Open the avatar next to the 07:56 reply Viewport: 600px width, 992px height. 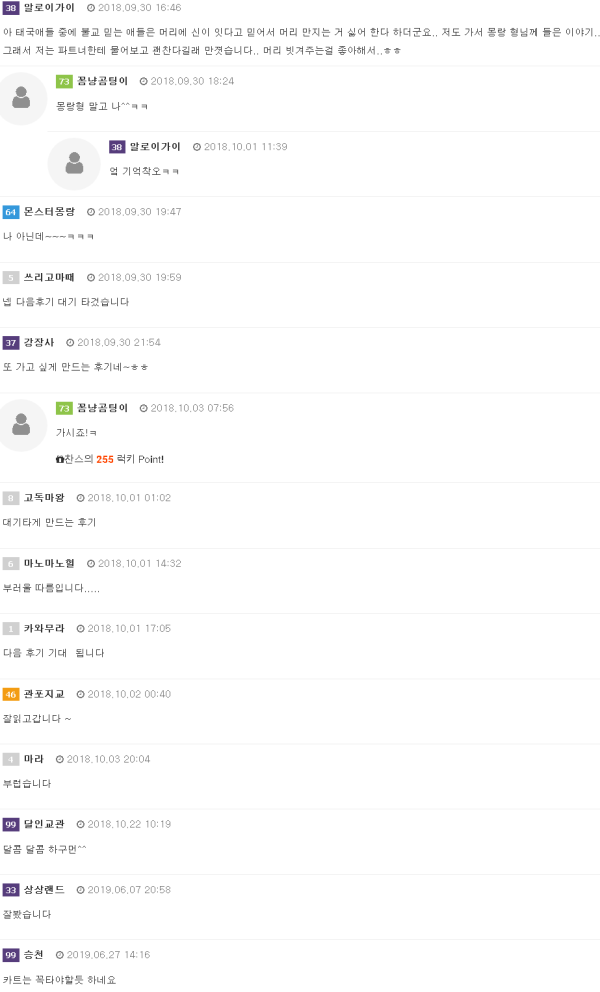(21, 424)
